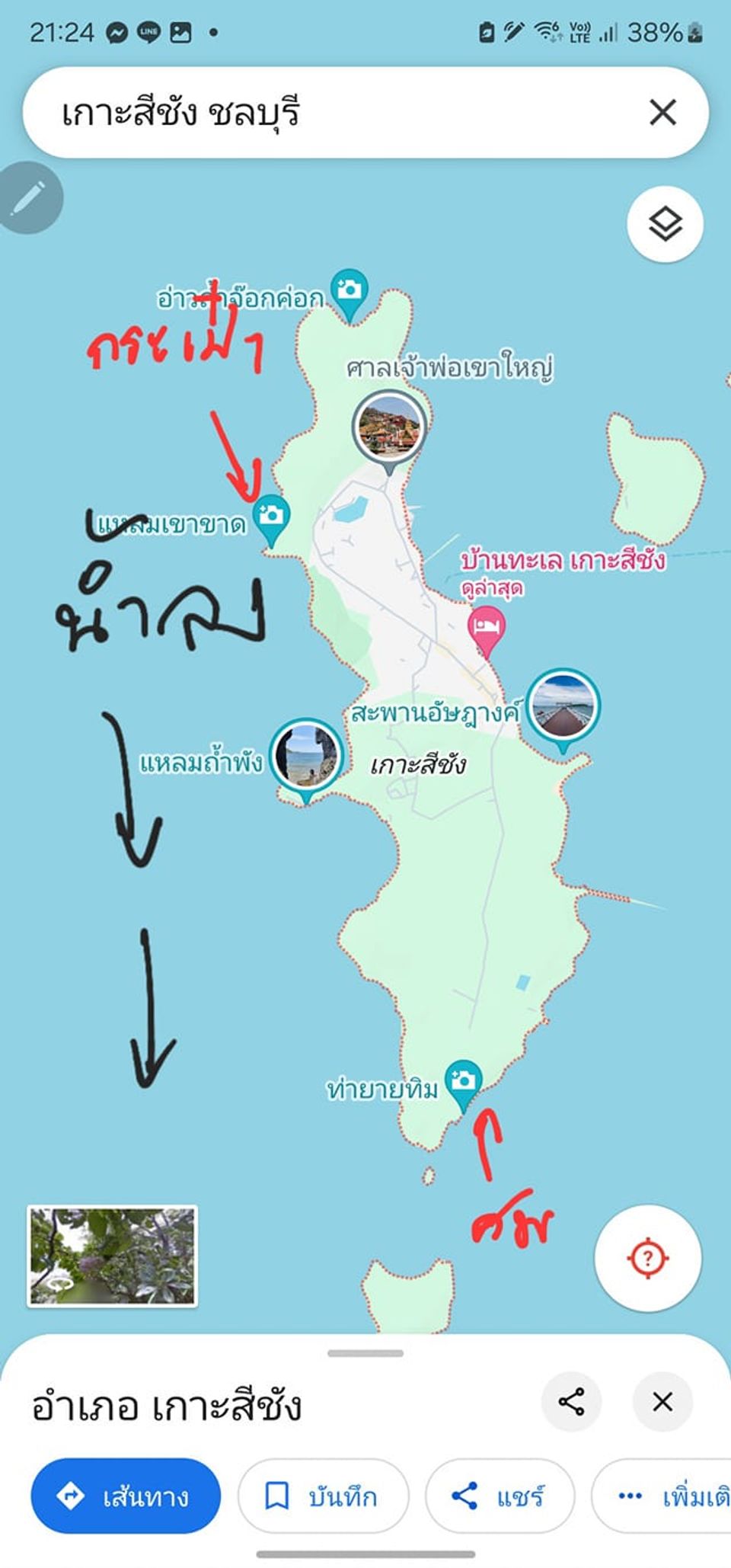The image size is (731, 1568).
Task: Tap the search box showing เกาะสีชัง ชลบุรี
Action: 335,113
